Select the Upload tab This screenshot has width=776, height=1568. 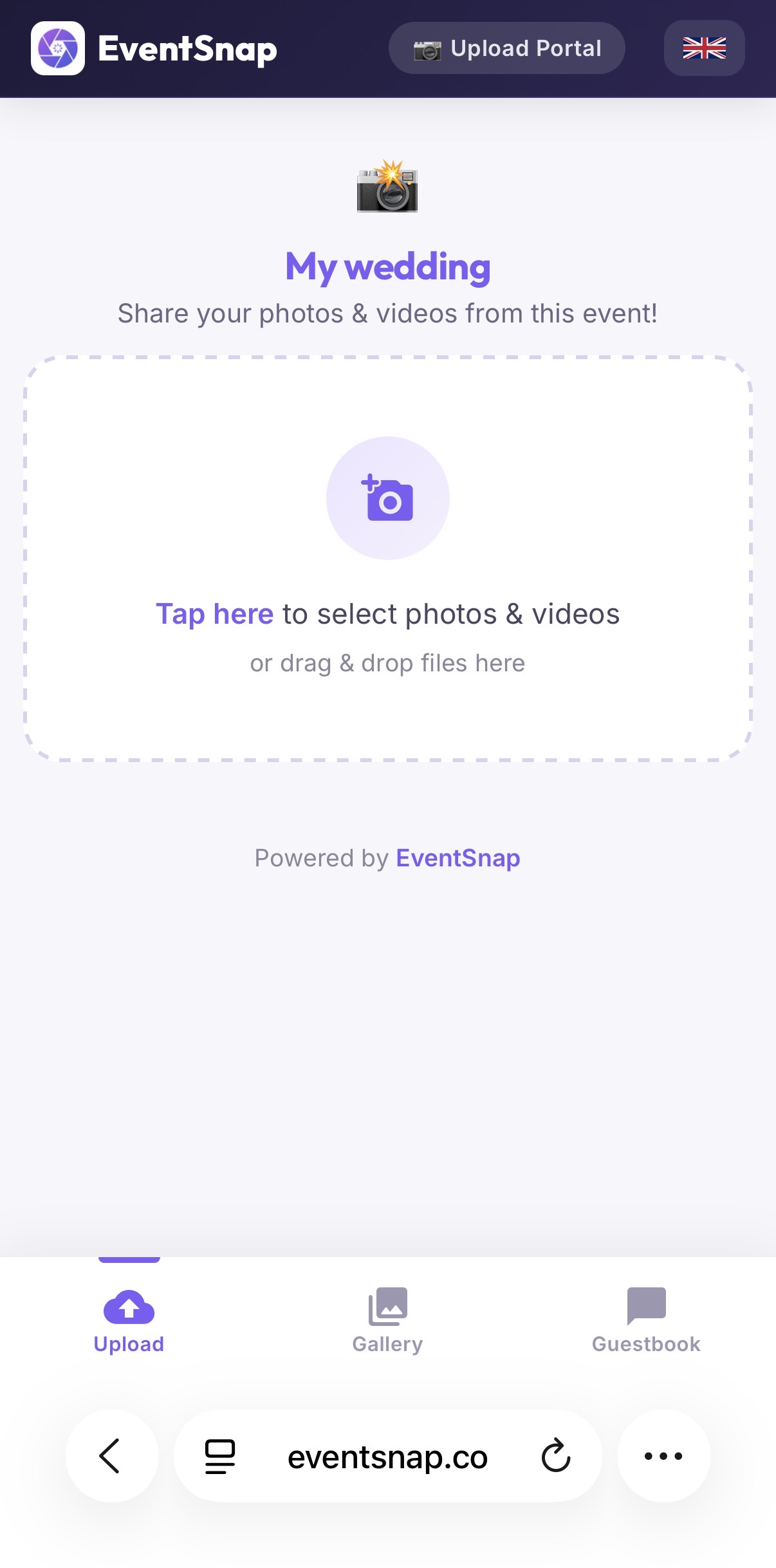pos(129,1320)
